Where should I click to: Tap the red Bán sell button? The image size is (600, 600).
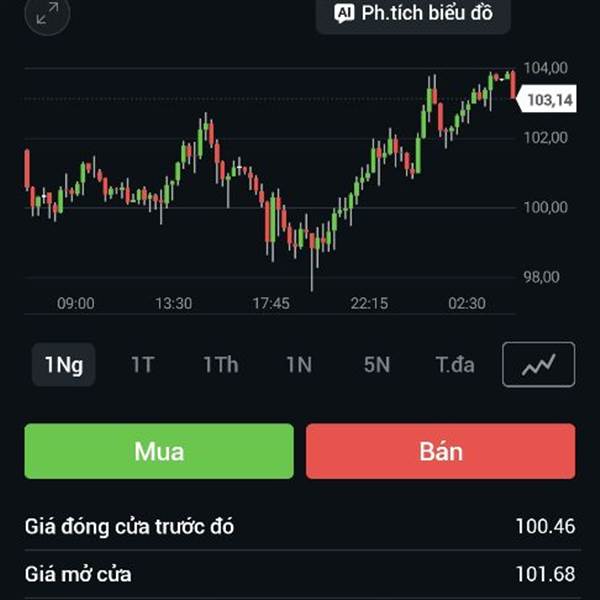click(440, 451)
